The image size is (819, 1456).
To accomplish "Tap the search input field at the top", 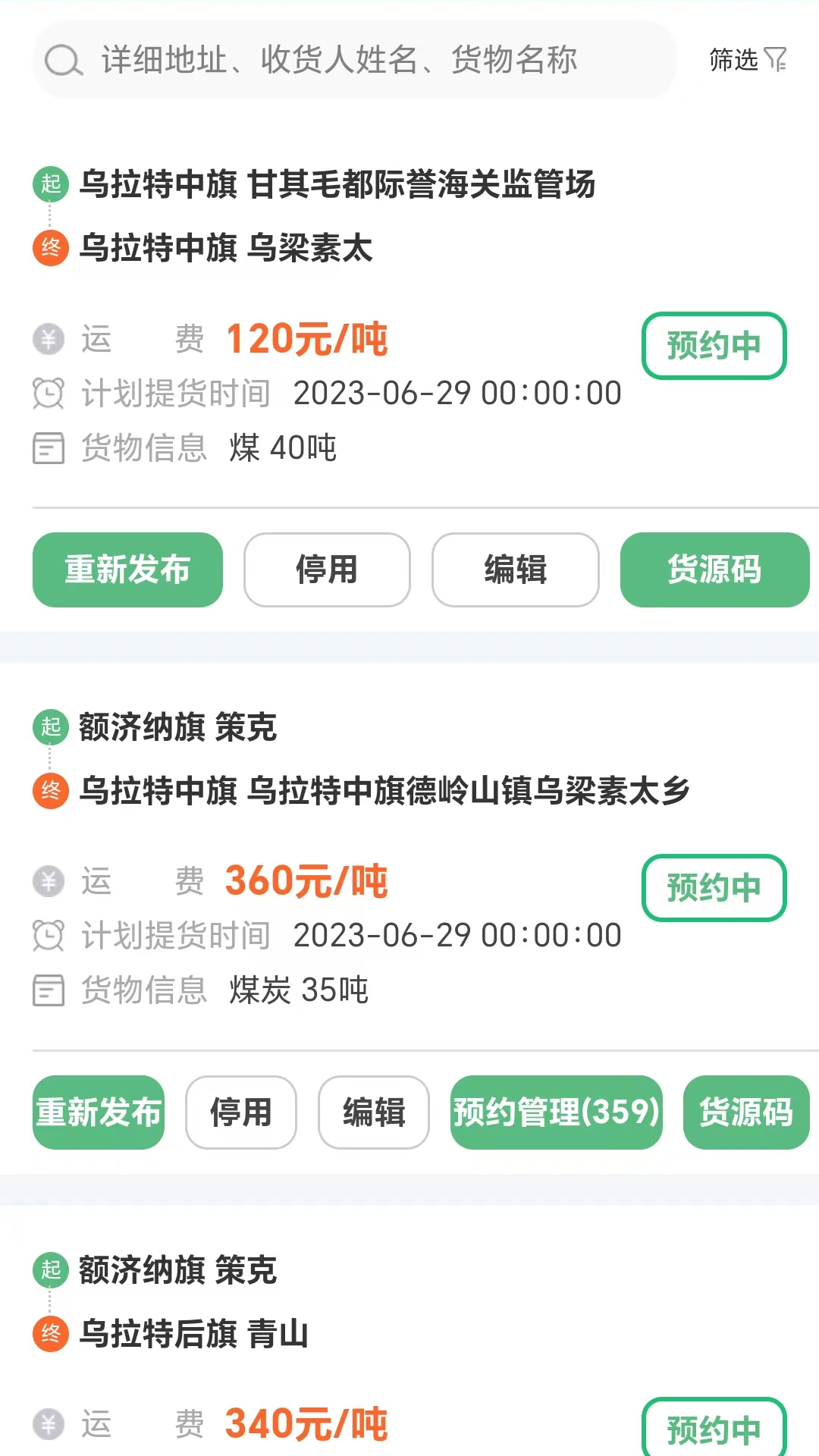I will pos(341,61).
